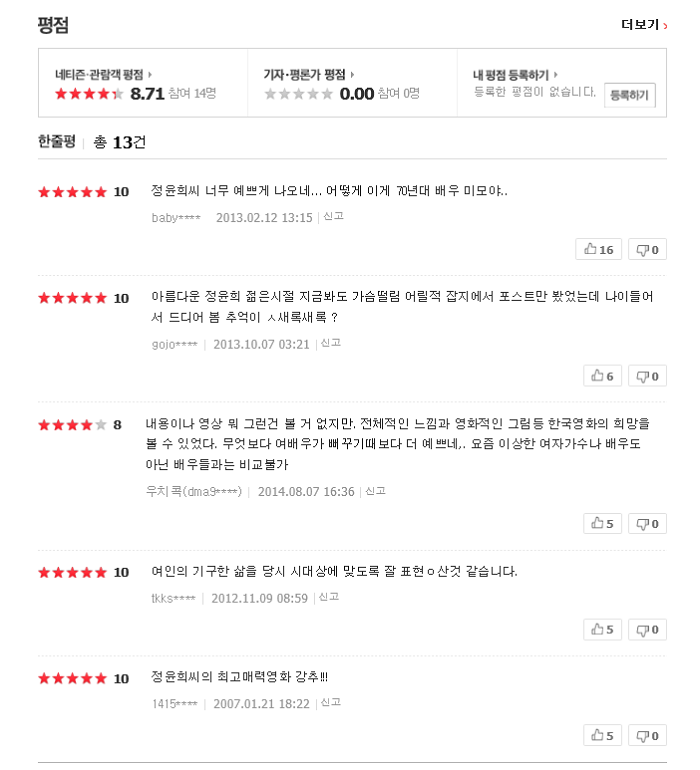
Task: Open 더보기 link for more ratings
Action: [x=643, y=25]
